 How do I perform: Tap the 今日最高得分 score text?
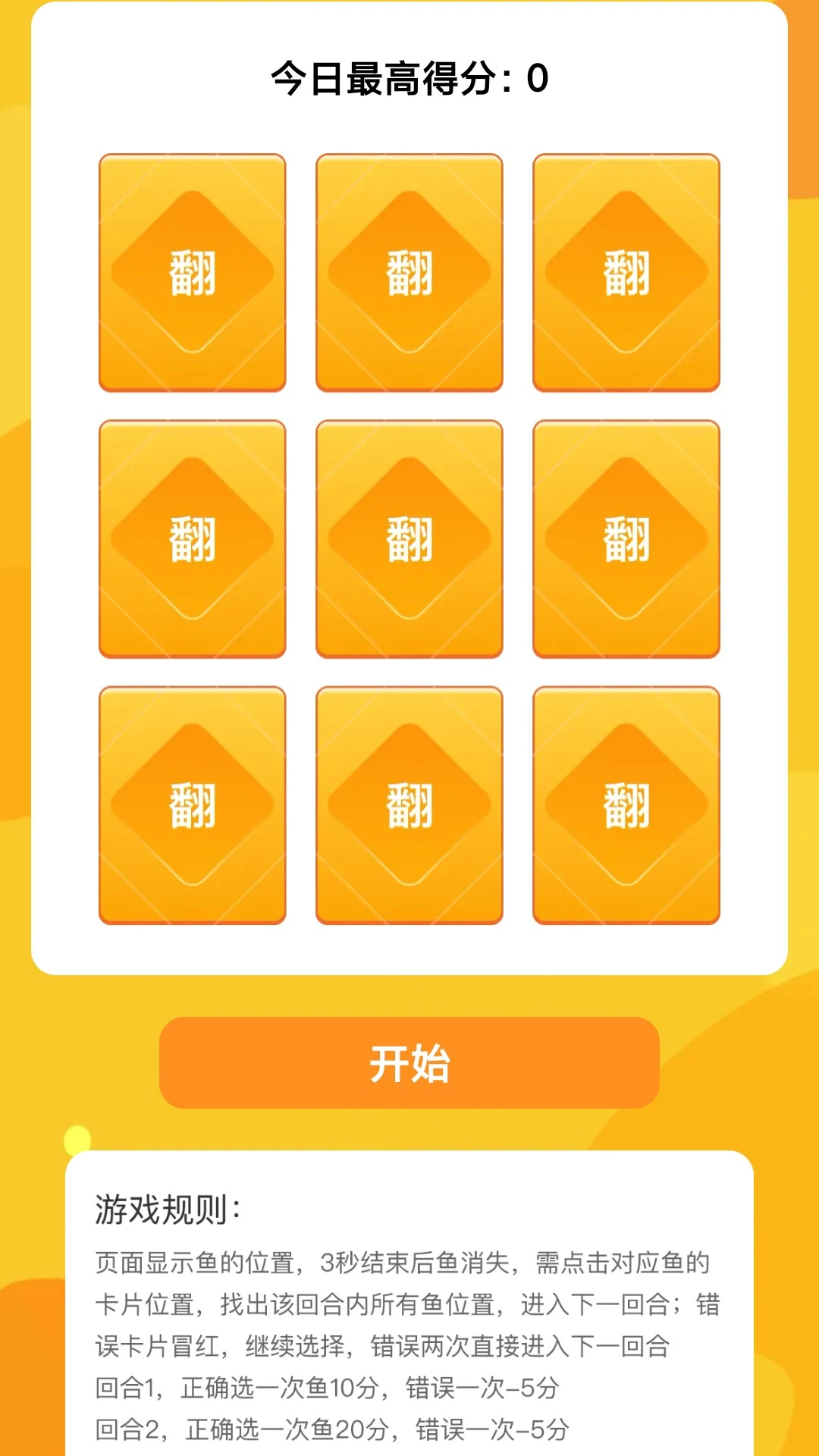(409, 78)
